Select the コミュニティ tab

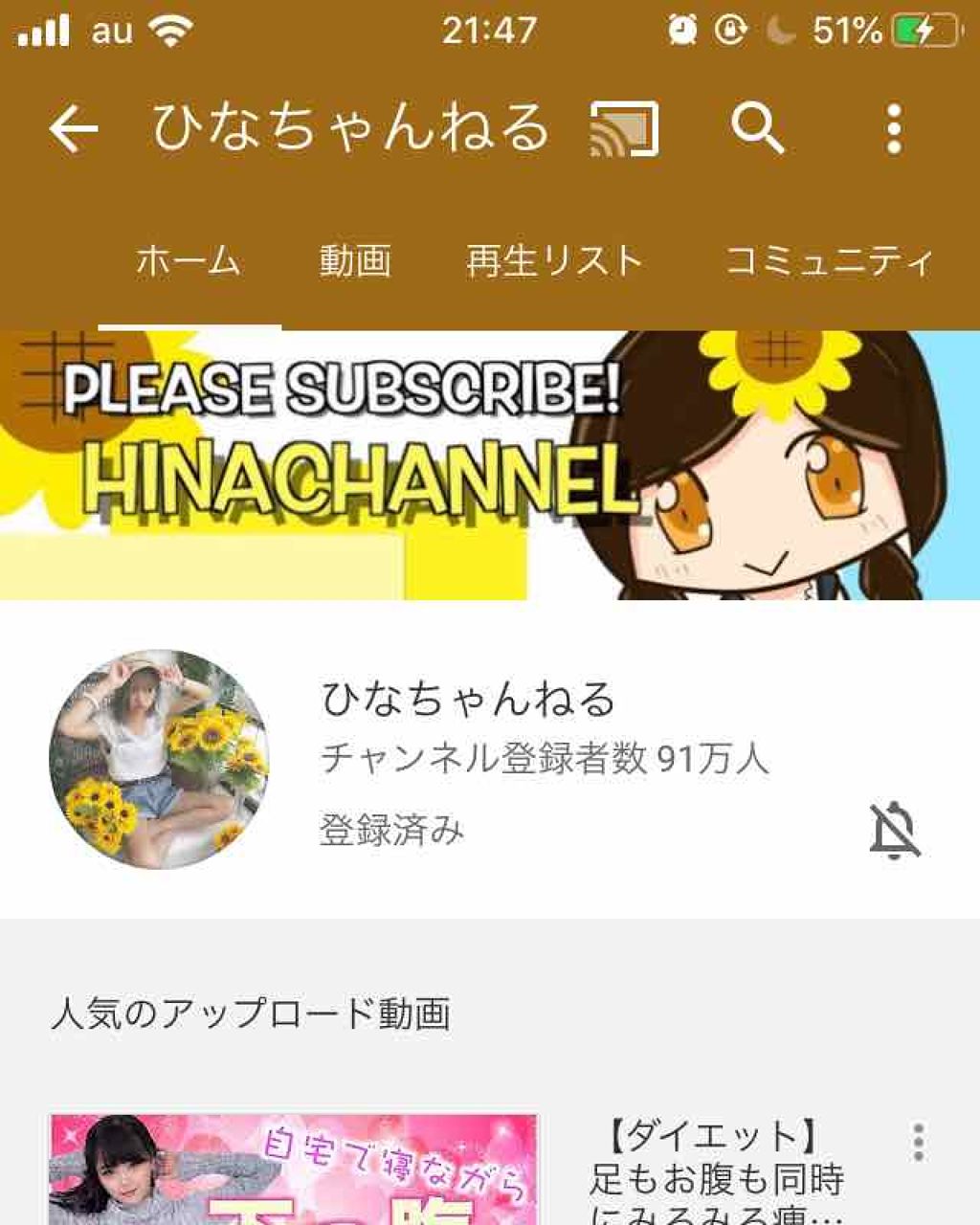pyautogui.click(x=829, y=260)
